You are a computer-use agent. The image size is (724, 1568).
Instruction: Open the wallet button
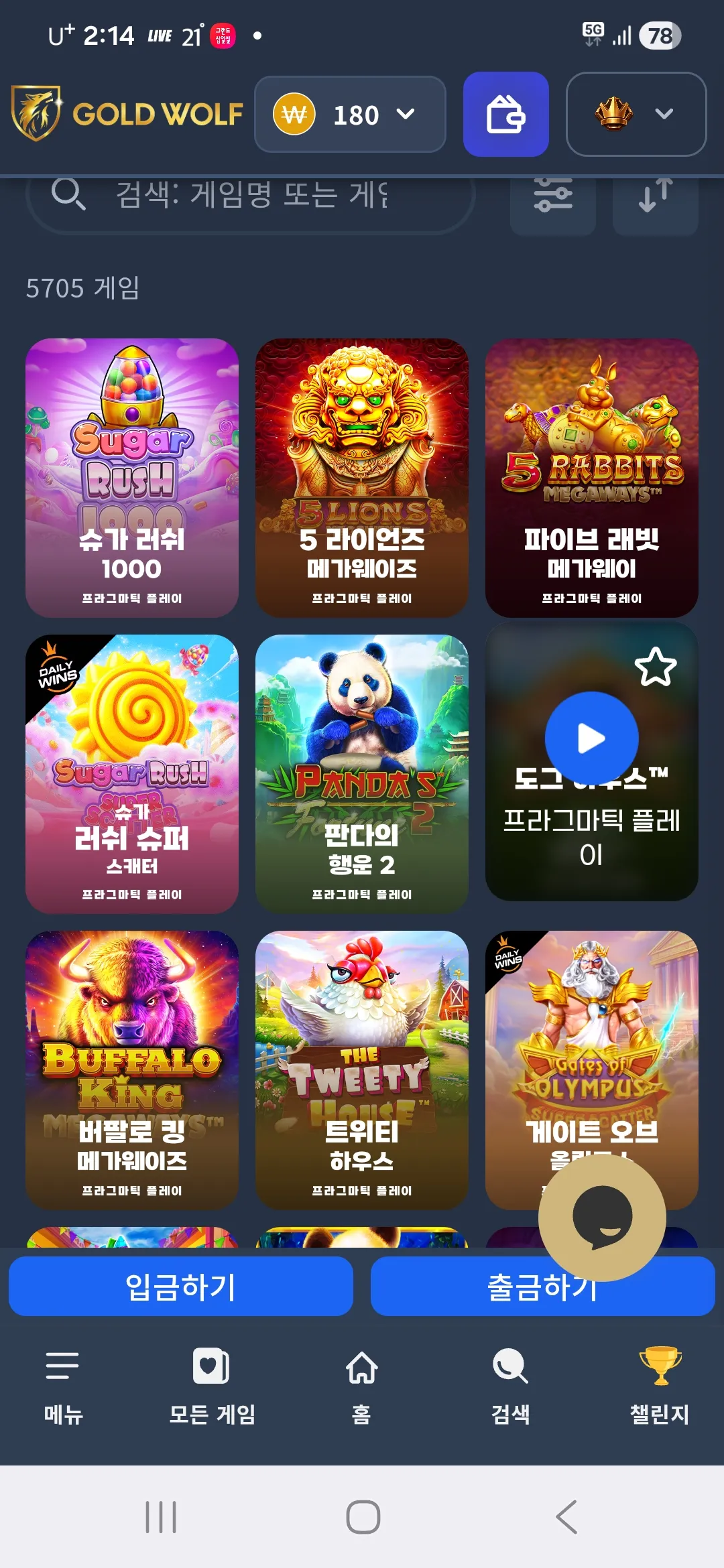(506, 114)
